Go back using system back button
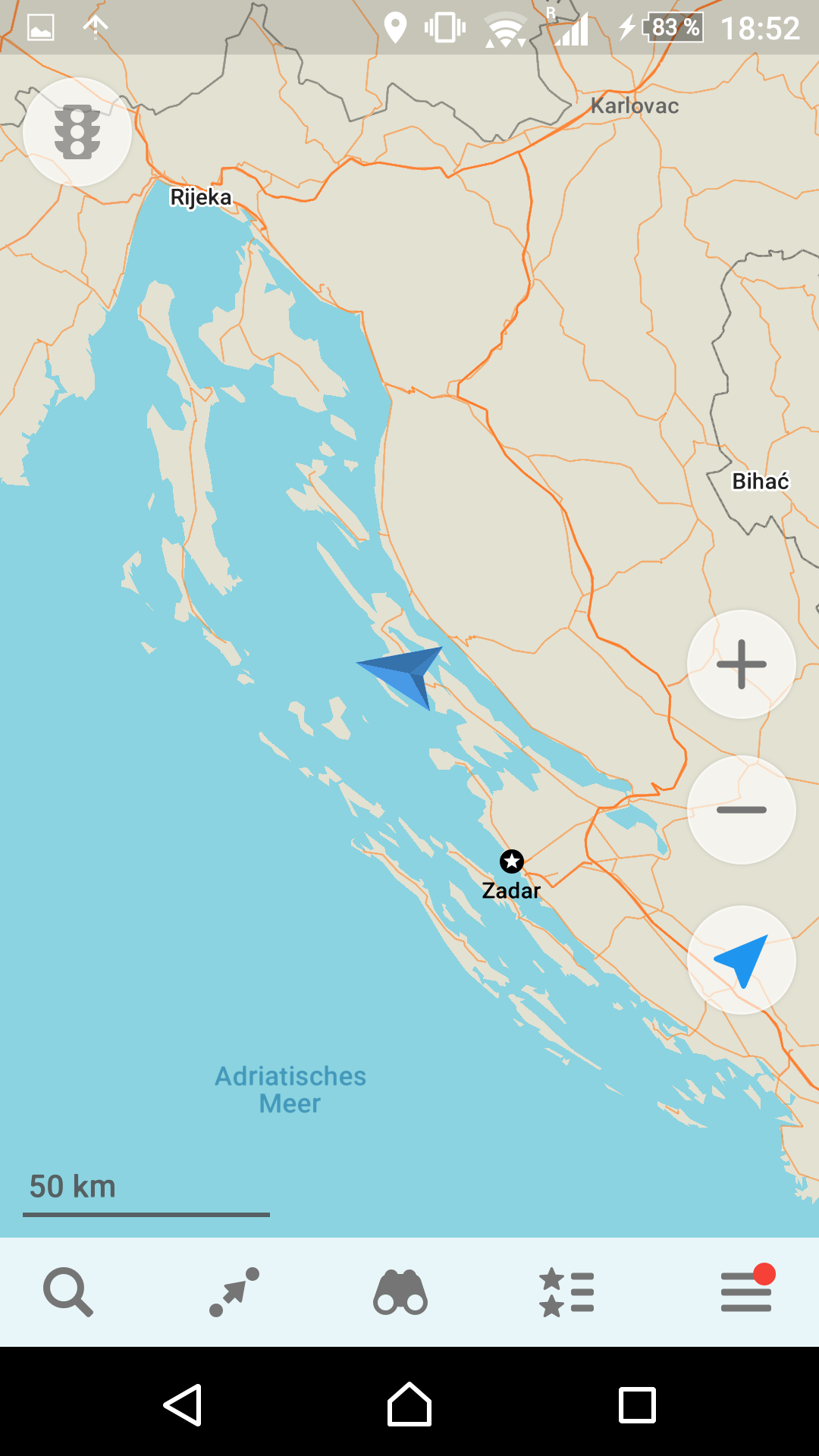 [x=183, y=1405]
